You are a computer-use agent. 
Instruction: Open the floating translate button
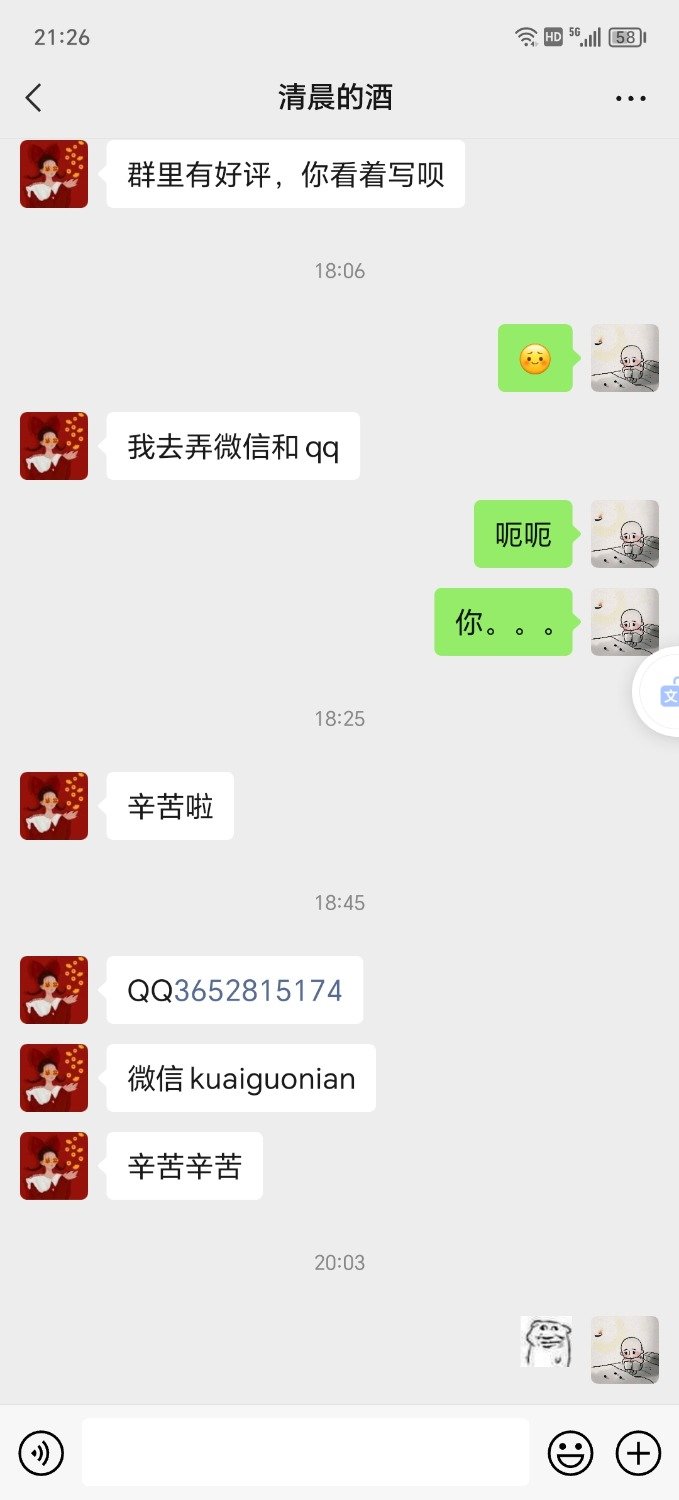click(665, 693)
